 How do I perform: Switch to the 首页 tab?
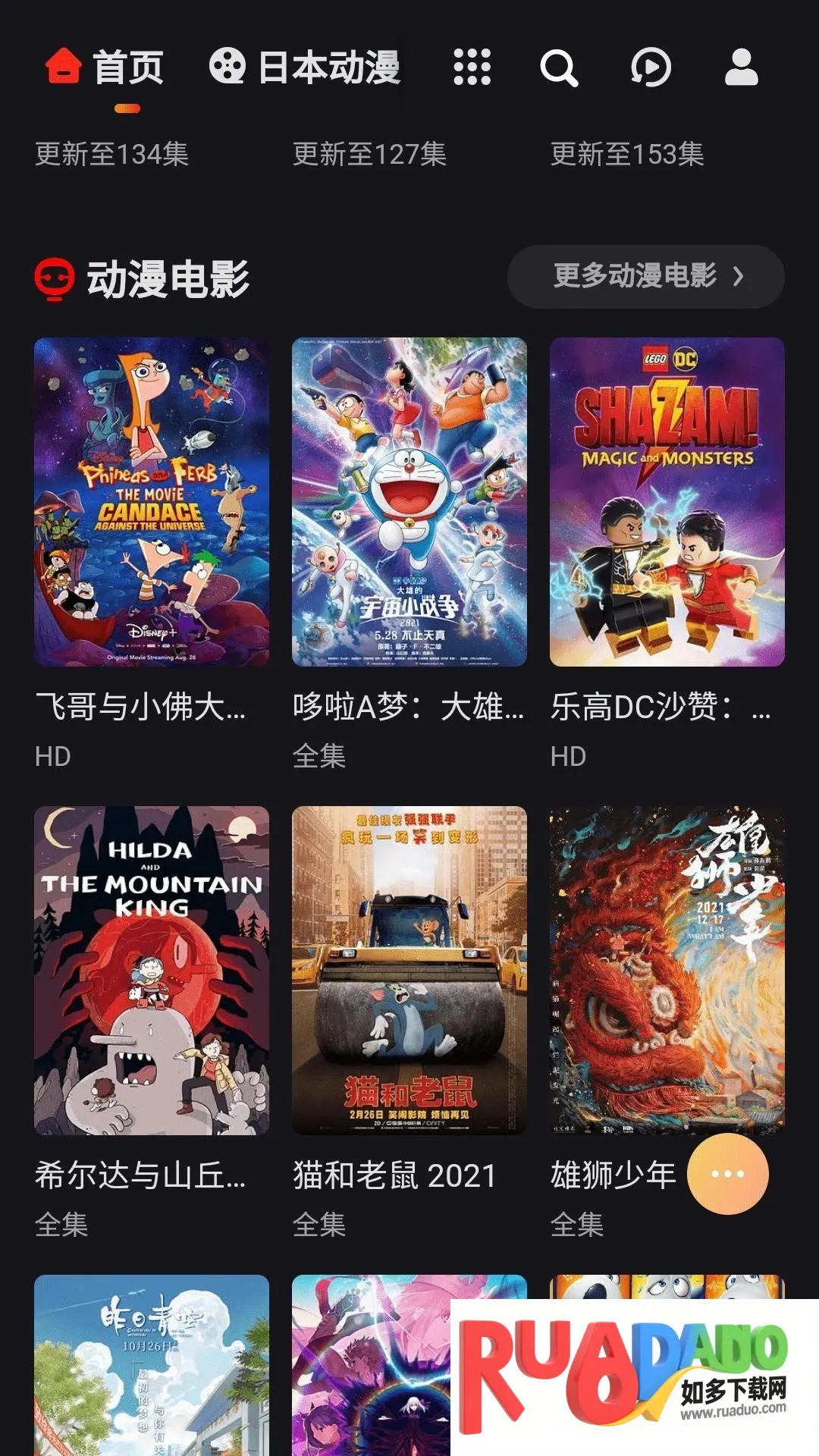coord(127,68)
